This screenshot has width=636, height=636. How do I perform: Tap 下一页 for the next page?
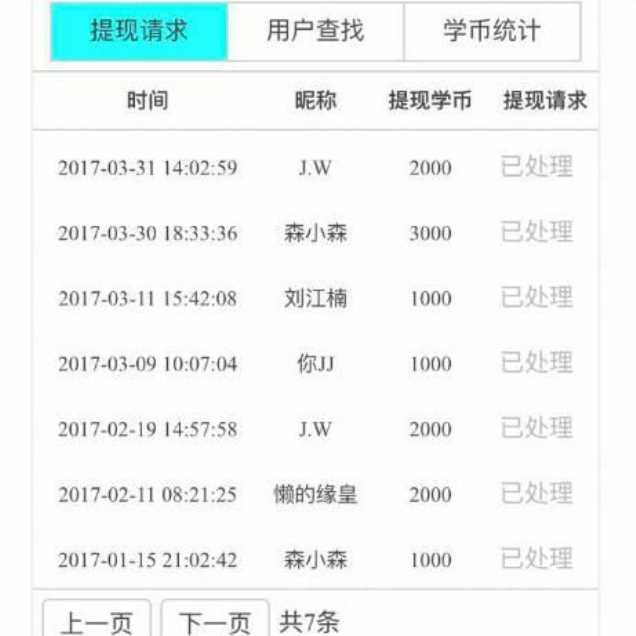[214, 621]
